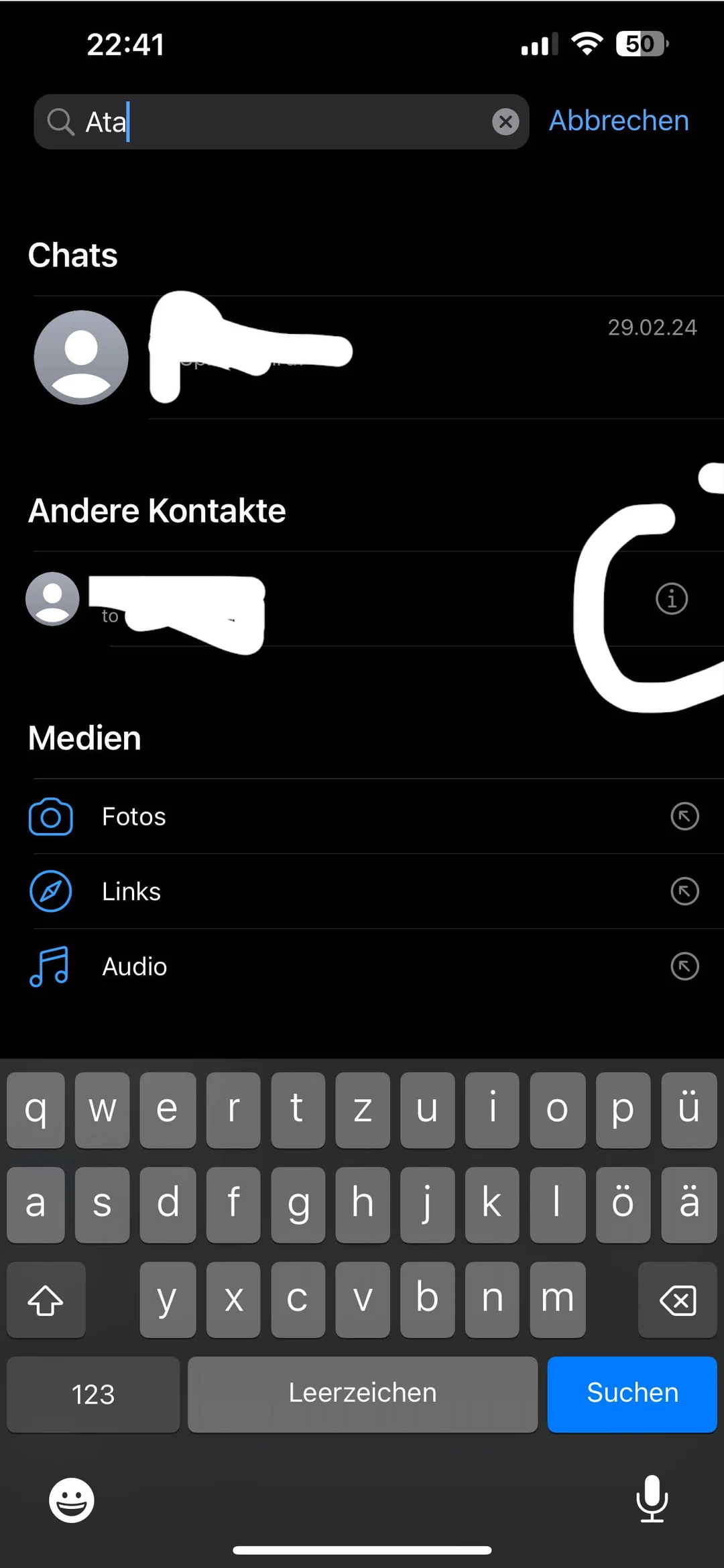
Task: Activate voice dictation with the microphone icon
Action: click(651, 1500)
